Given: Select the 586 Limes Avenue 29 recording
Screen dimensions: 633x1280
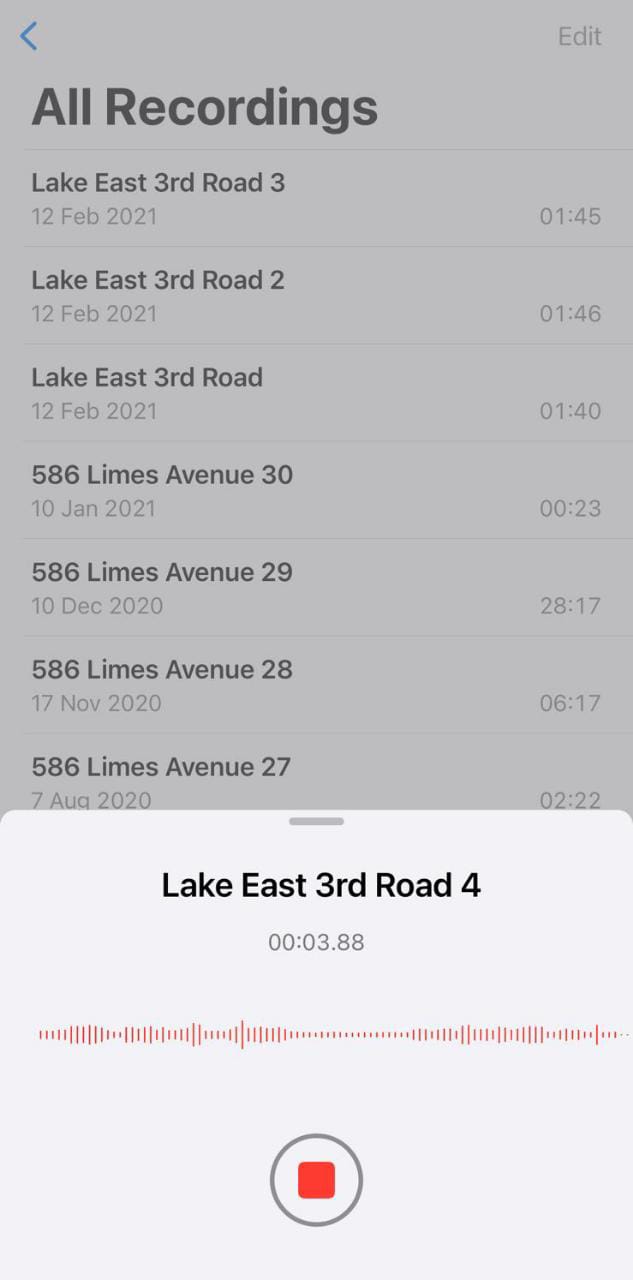Looking at the screenshot, I should [x=316, y=588].
